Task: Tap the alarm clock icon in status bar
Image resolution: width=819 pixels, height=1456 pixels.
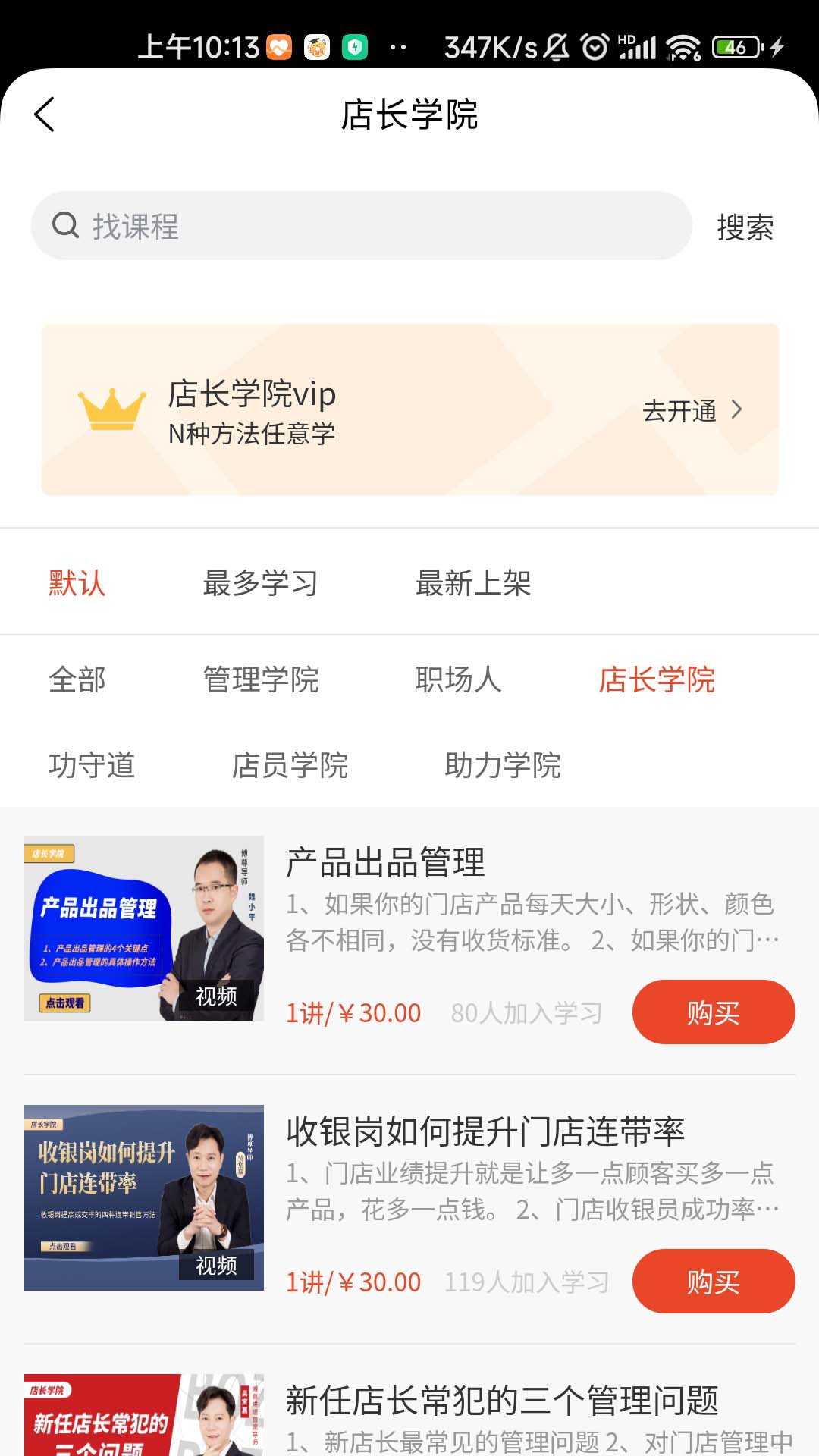Action: click(x=593, y=47)
